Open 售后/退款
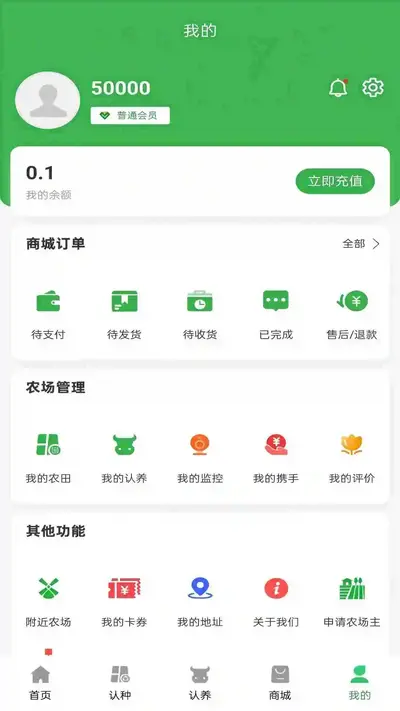Screen dimensions: 400x711 click(352, 315)
